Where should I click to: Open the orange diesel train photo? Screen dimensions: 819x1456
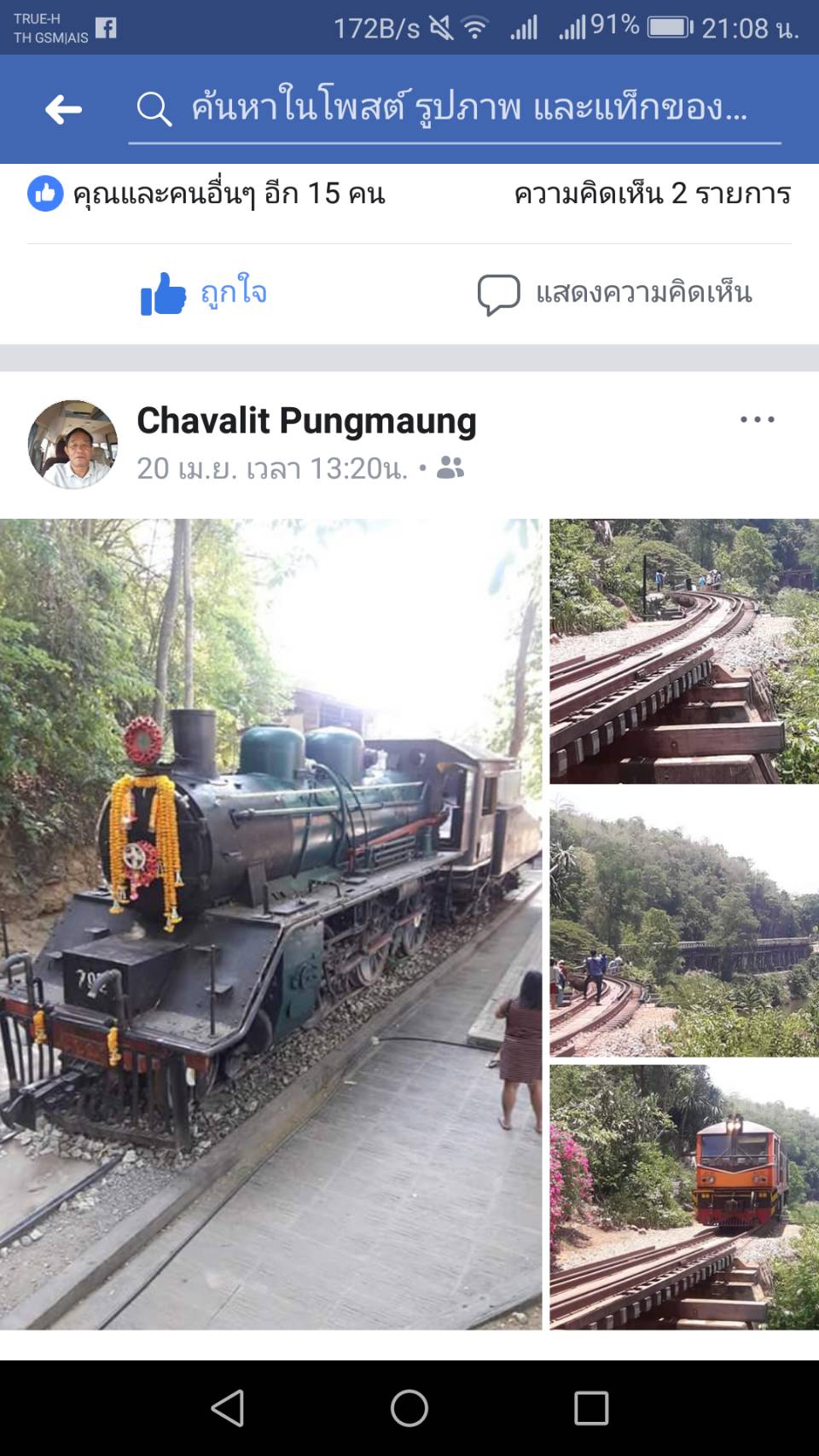[683, 1197]
